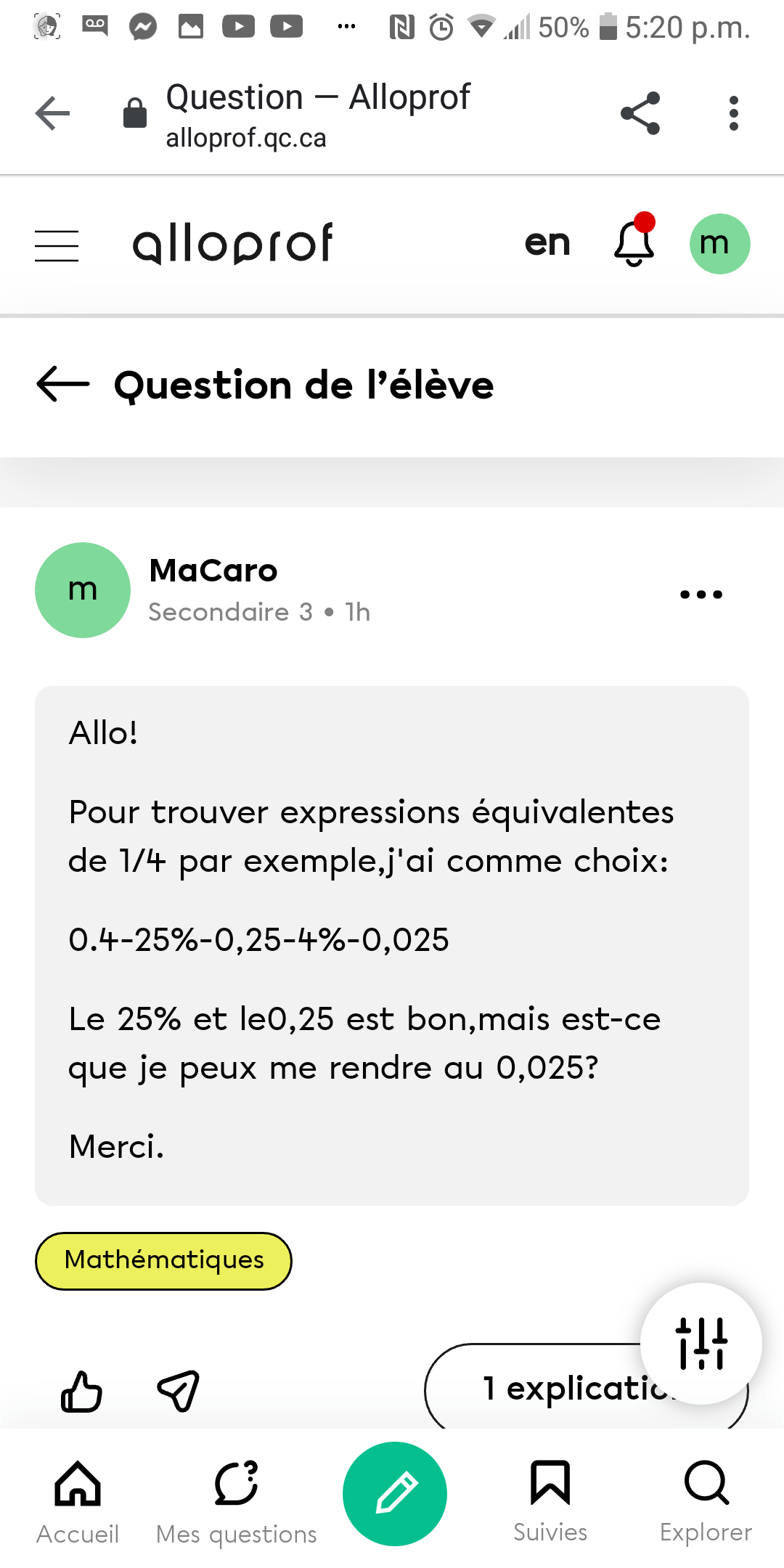Switch site language to English
The height and width of the screenshot is (1568, 784).
pos(547,243)
